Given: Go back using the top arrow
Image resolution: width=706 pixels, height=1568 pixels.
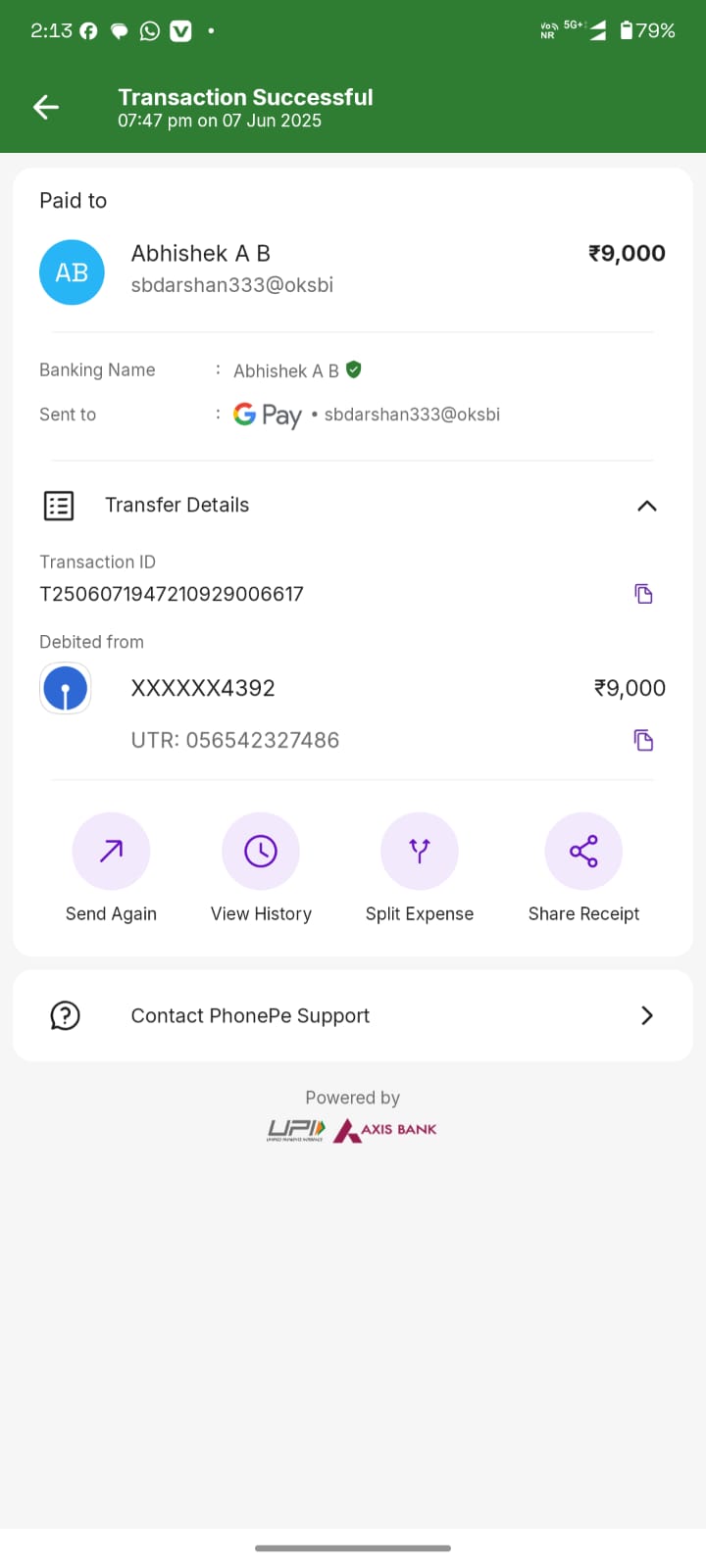Looking at the screenshot, I should (46, 107).
